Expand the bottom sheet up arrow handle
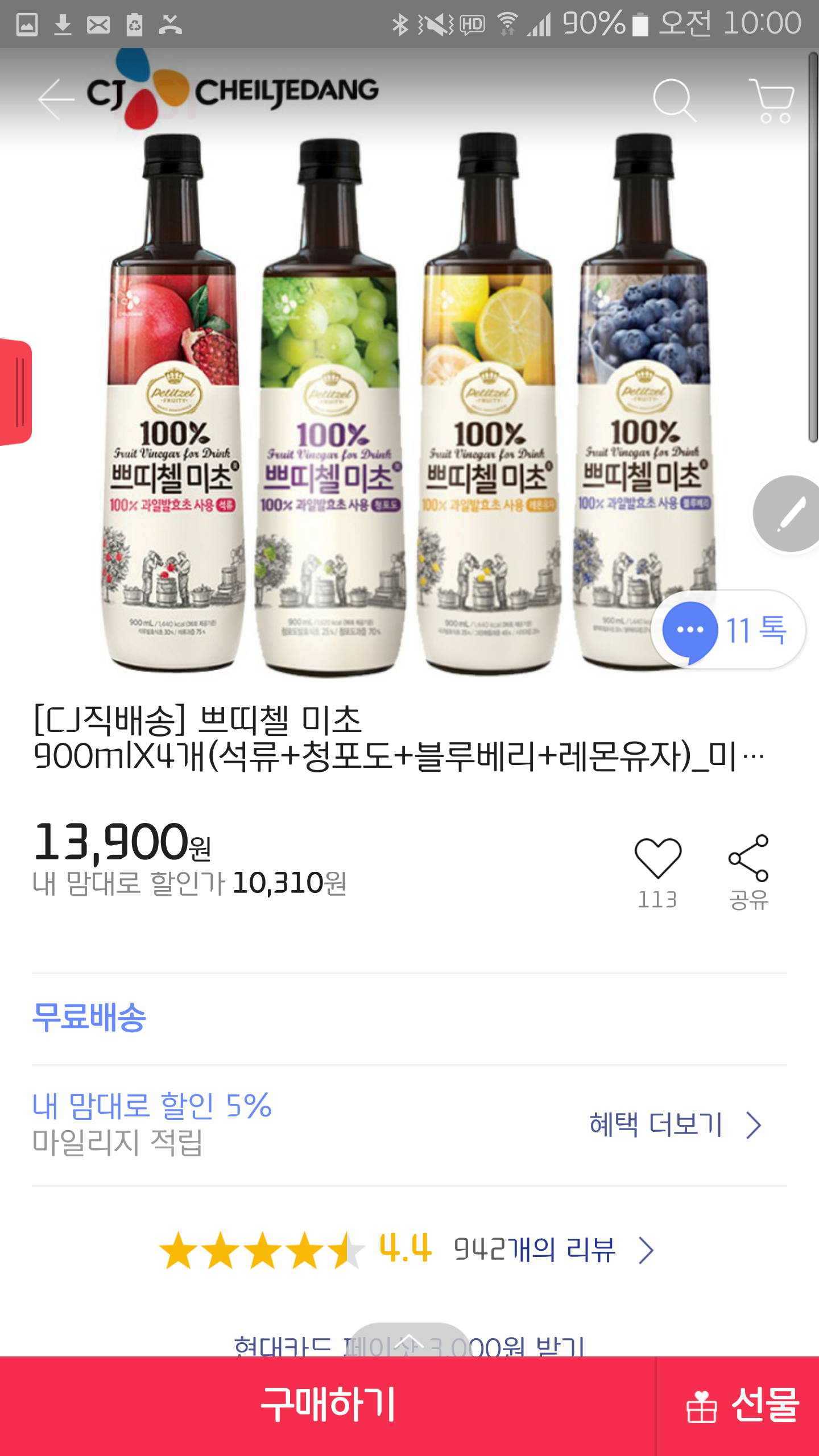The image size is (819, 1456). 408,1341
